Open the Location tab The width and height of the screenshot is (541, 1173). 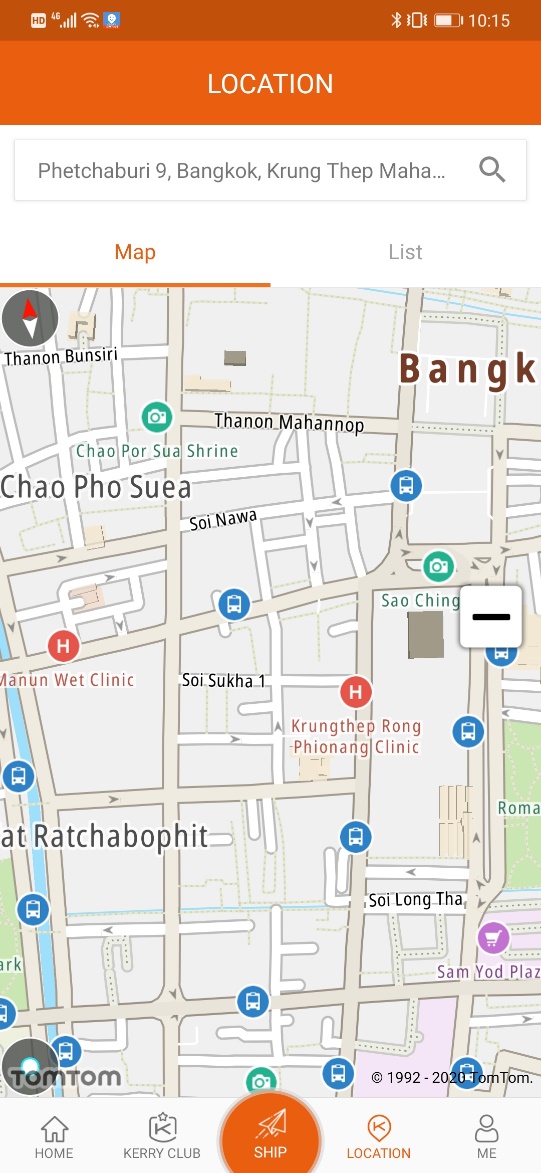point(379,1136)
